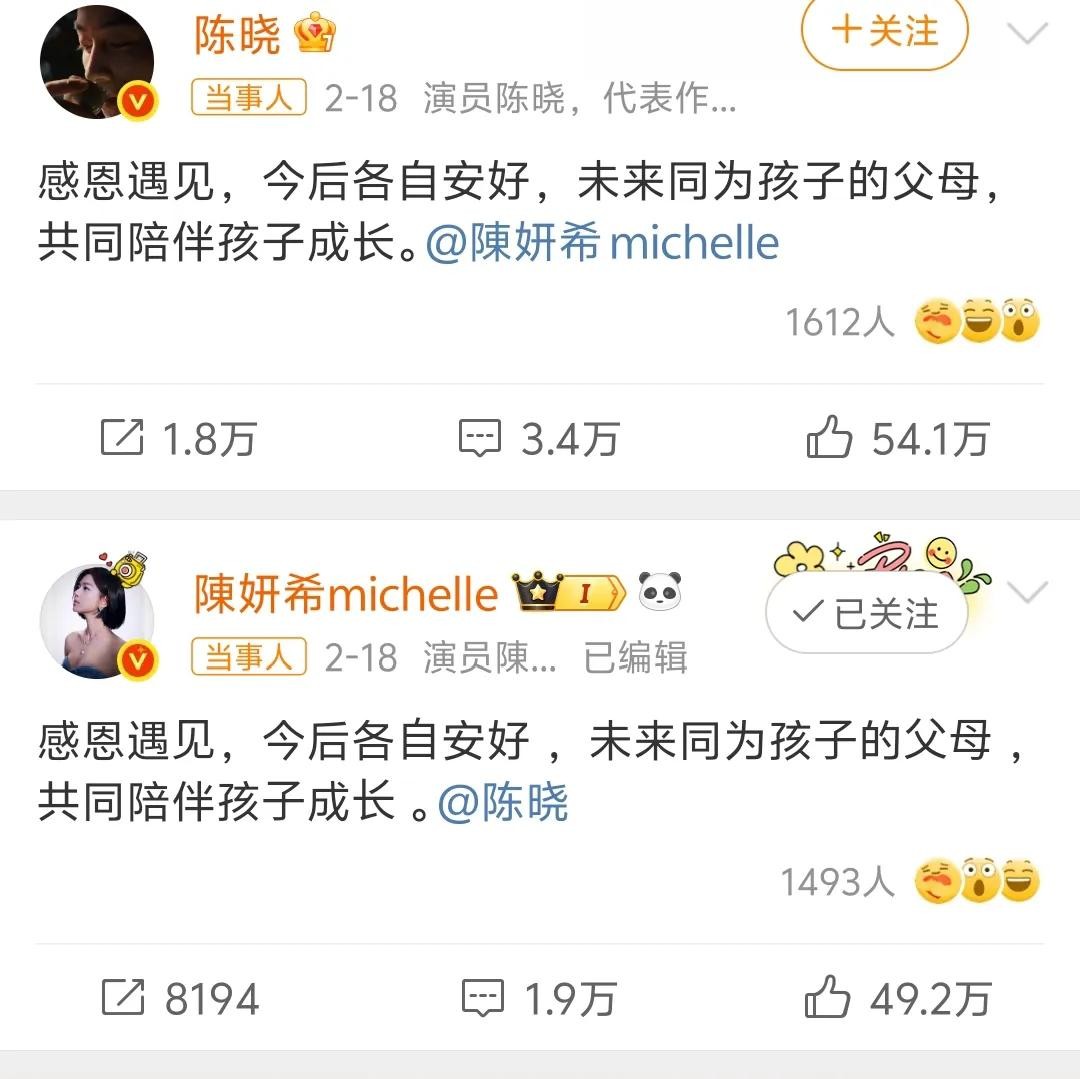The height and width of the screenshot is (1079, 1080).
Task: View the 1493人 reactions on 陳妍希michelle's post
Action: point(910,882)
